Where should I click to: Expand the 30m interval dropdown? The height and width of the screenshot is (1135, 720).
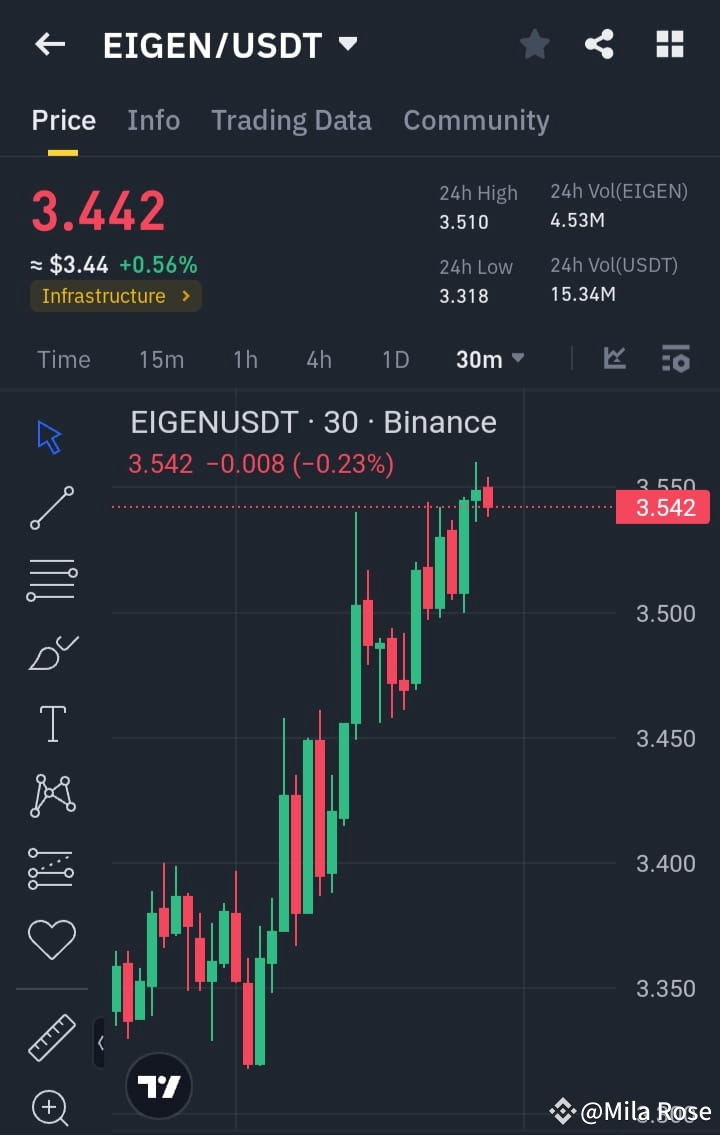(x=489, y=358)
